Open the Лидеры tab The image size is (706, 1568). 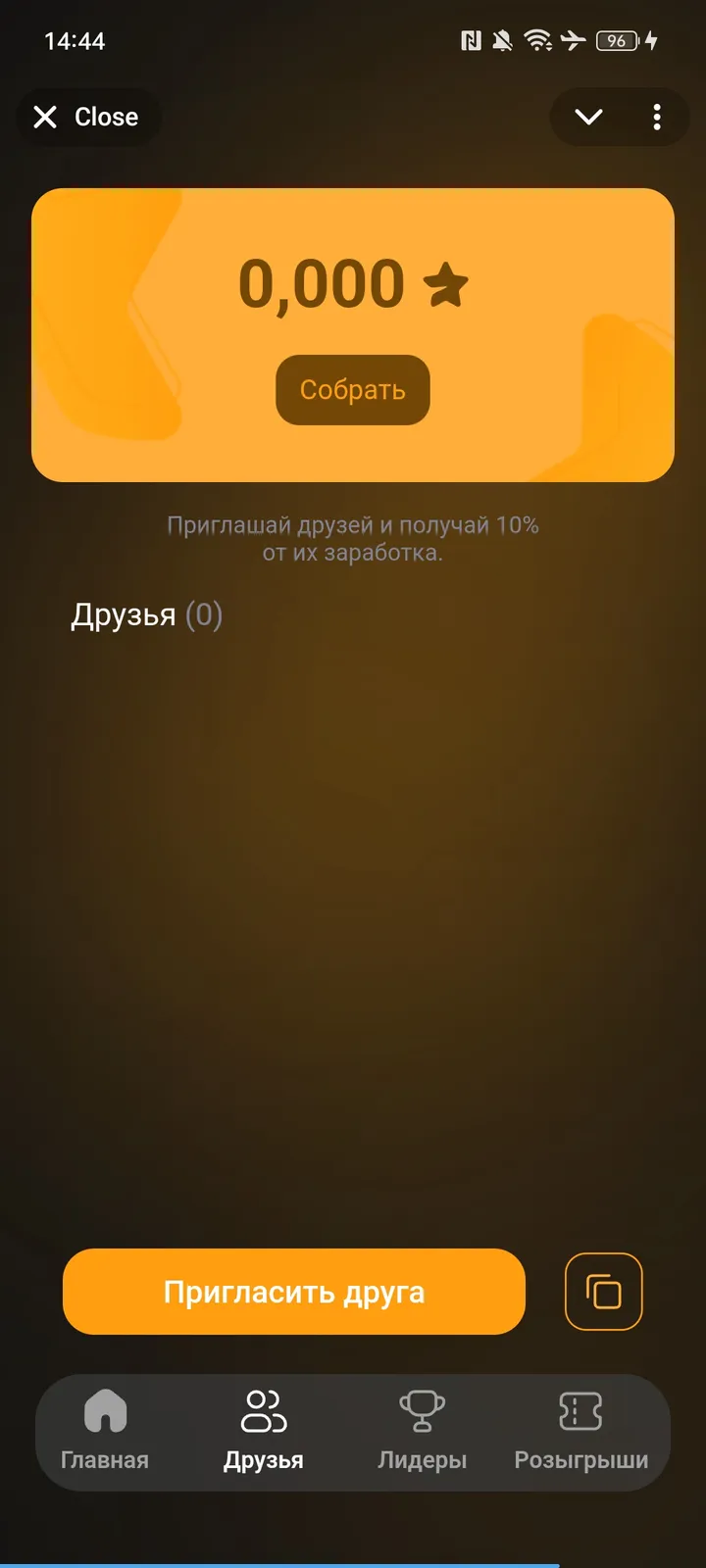pos(423,1431)
